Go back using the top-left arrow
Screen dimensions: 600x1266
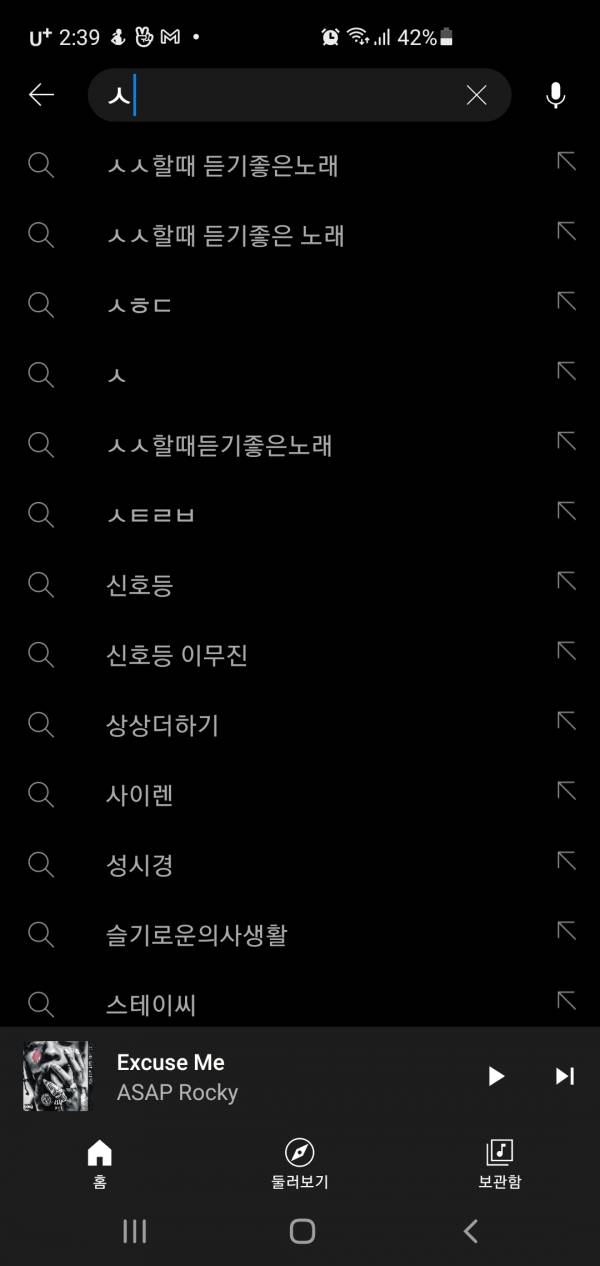41,95
